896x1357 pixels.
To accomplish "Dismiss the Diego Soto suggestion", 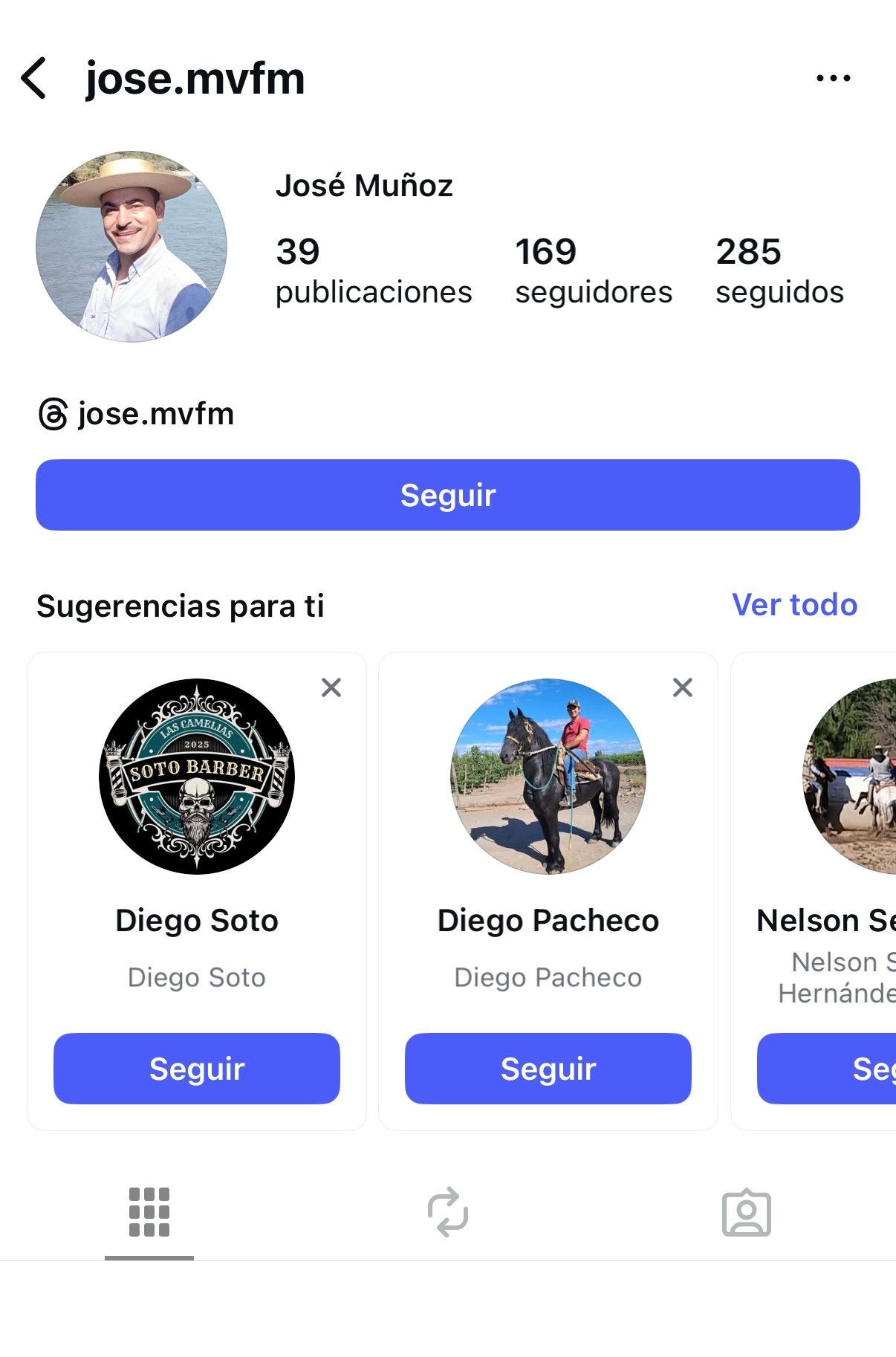I will 331,687.
